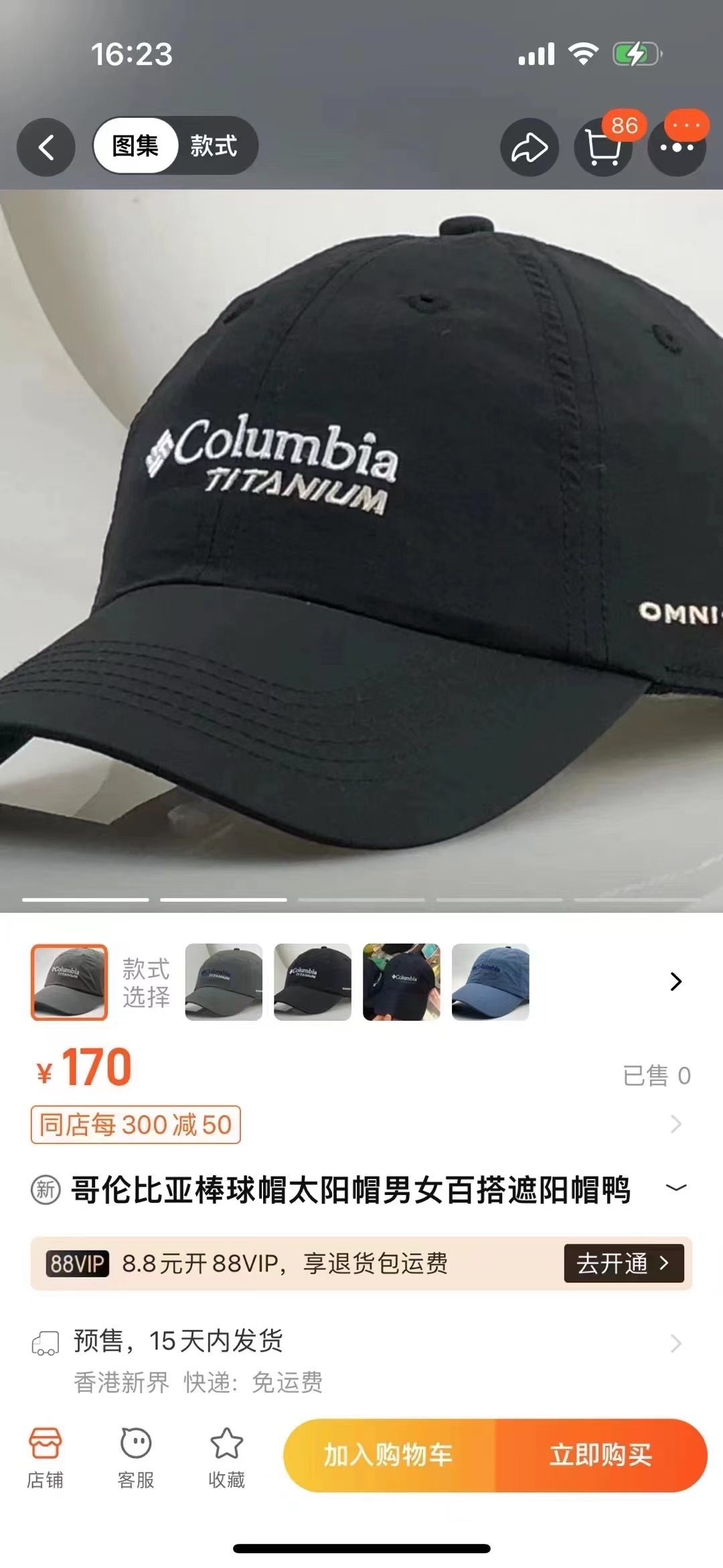Image resolution: width=723 pixels, height=1568 pixels.
Task: Go back to the previous page
Action: coord(46,147)
